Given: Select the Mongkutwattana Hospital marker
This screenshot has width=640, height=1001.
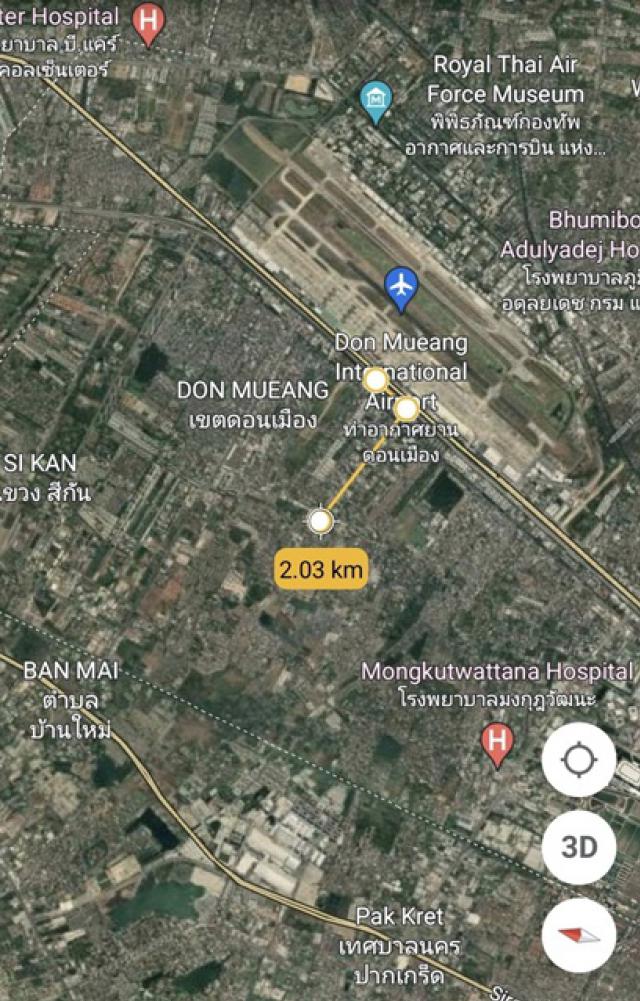Looking at the screenshot, I should point(495,743).
